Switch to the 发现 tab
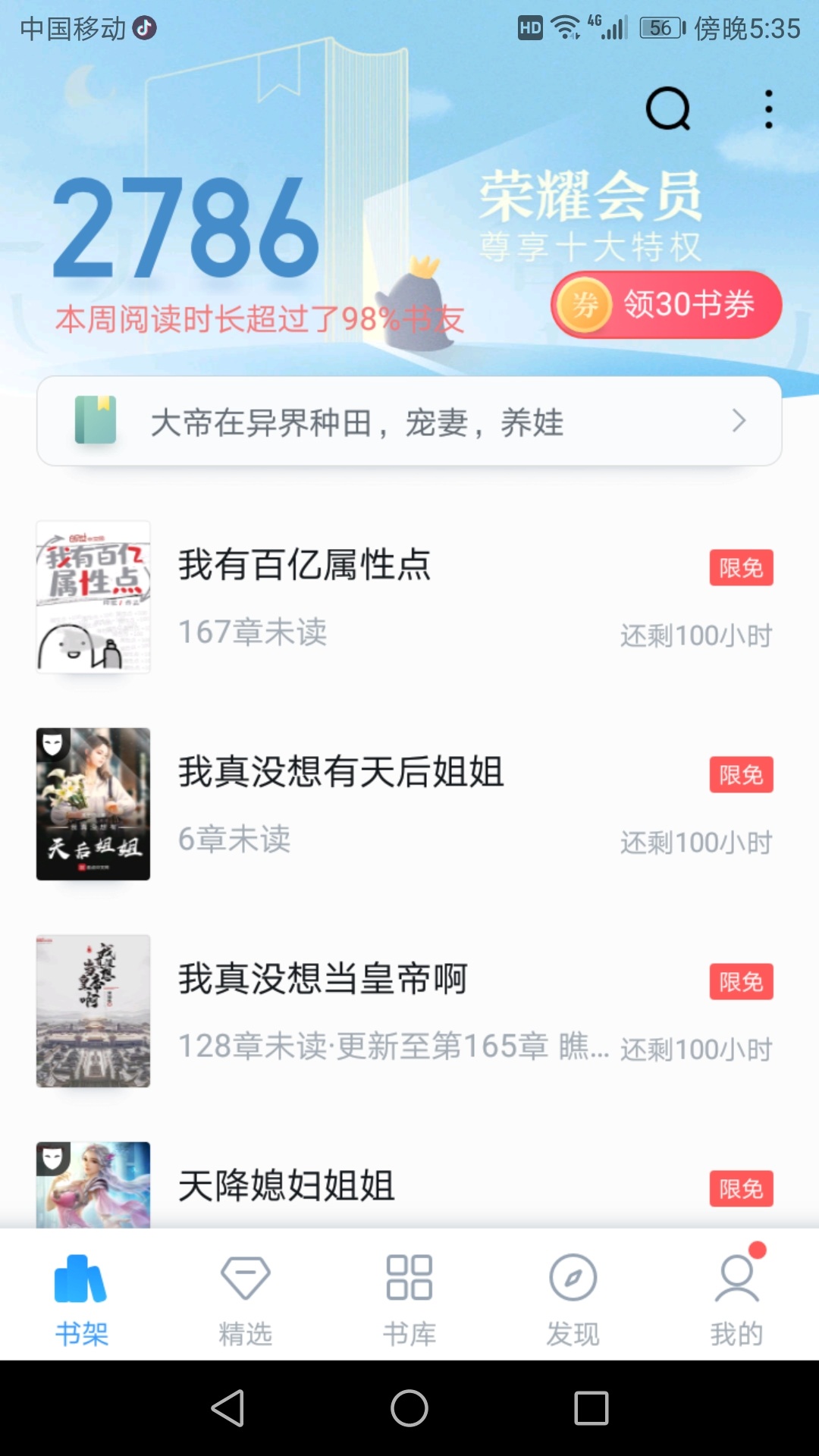Viewport: 819px width, 1456px height. [x=573, y=1298]
